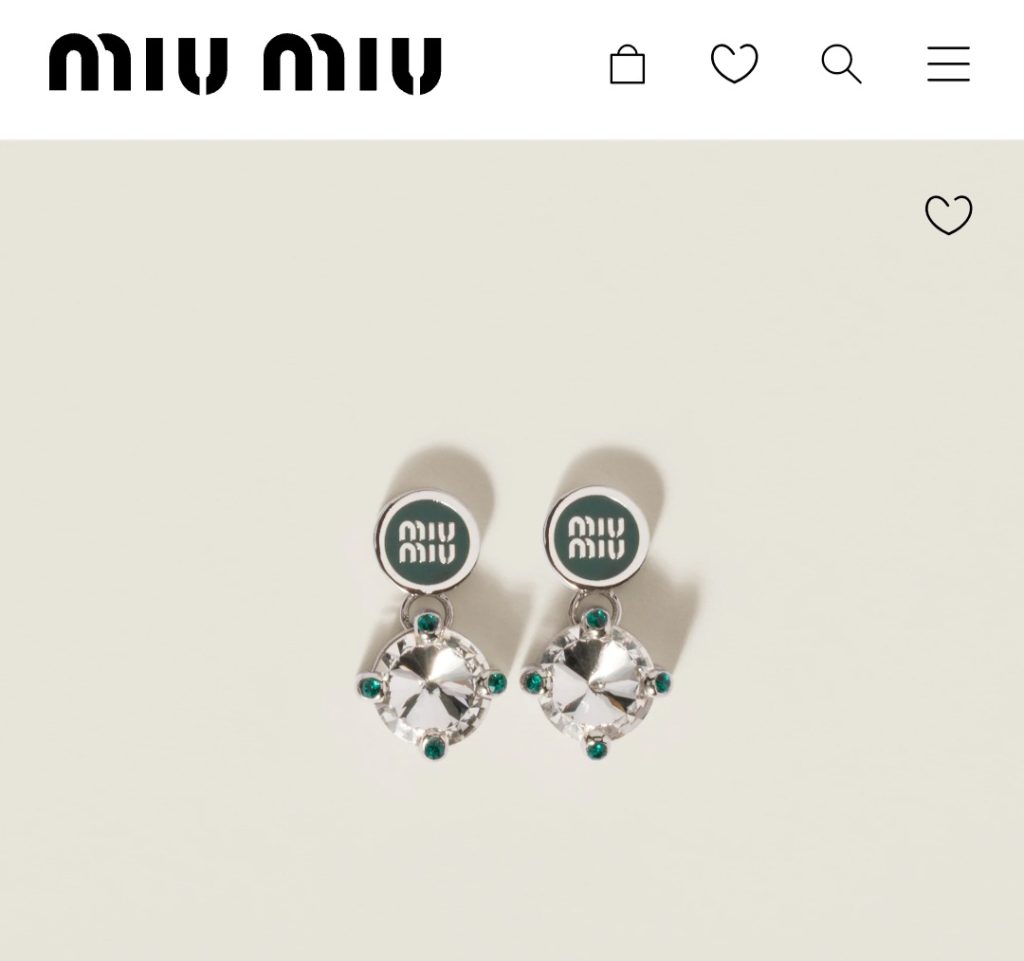The height and width of the screenshot is (961, 1024).
Task: Add these earrings to wishlist
Action: (x=948, y=214)
